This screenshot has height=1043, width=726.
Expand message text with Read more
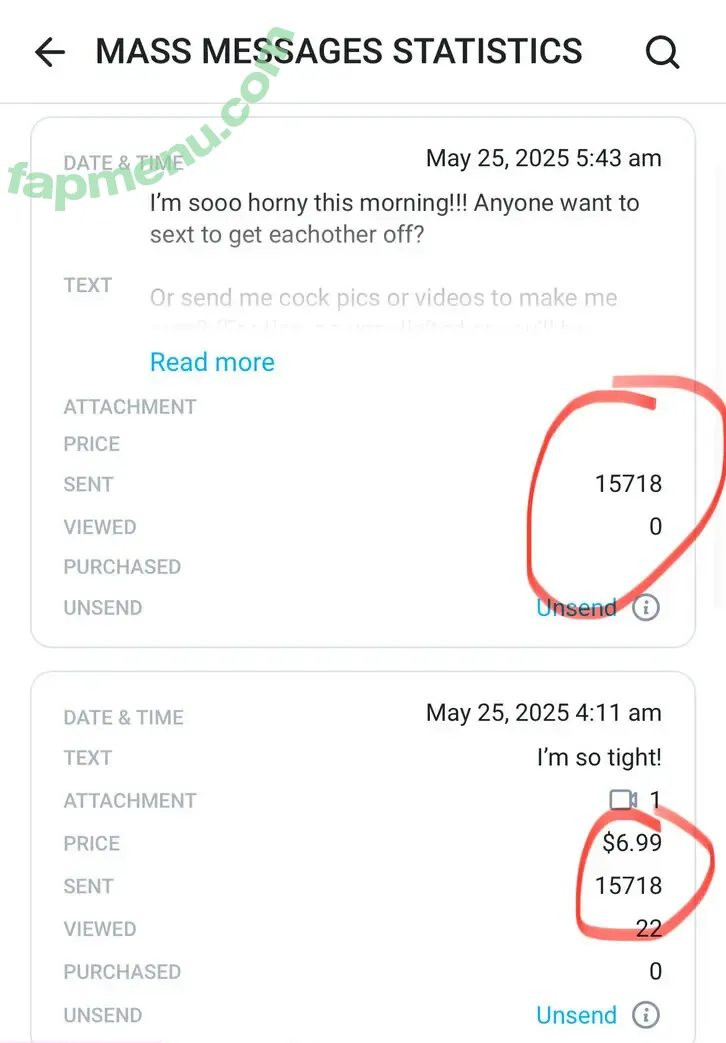[212, 362]
